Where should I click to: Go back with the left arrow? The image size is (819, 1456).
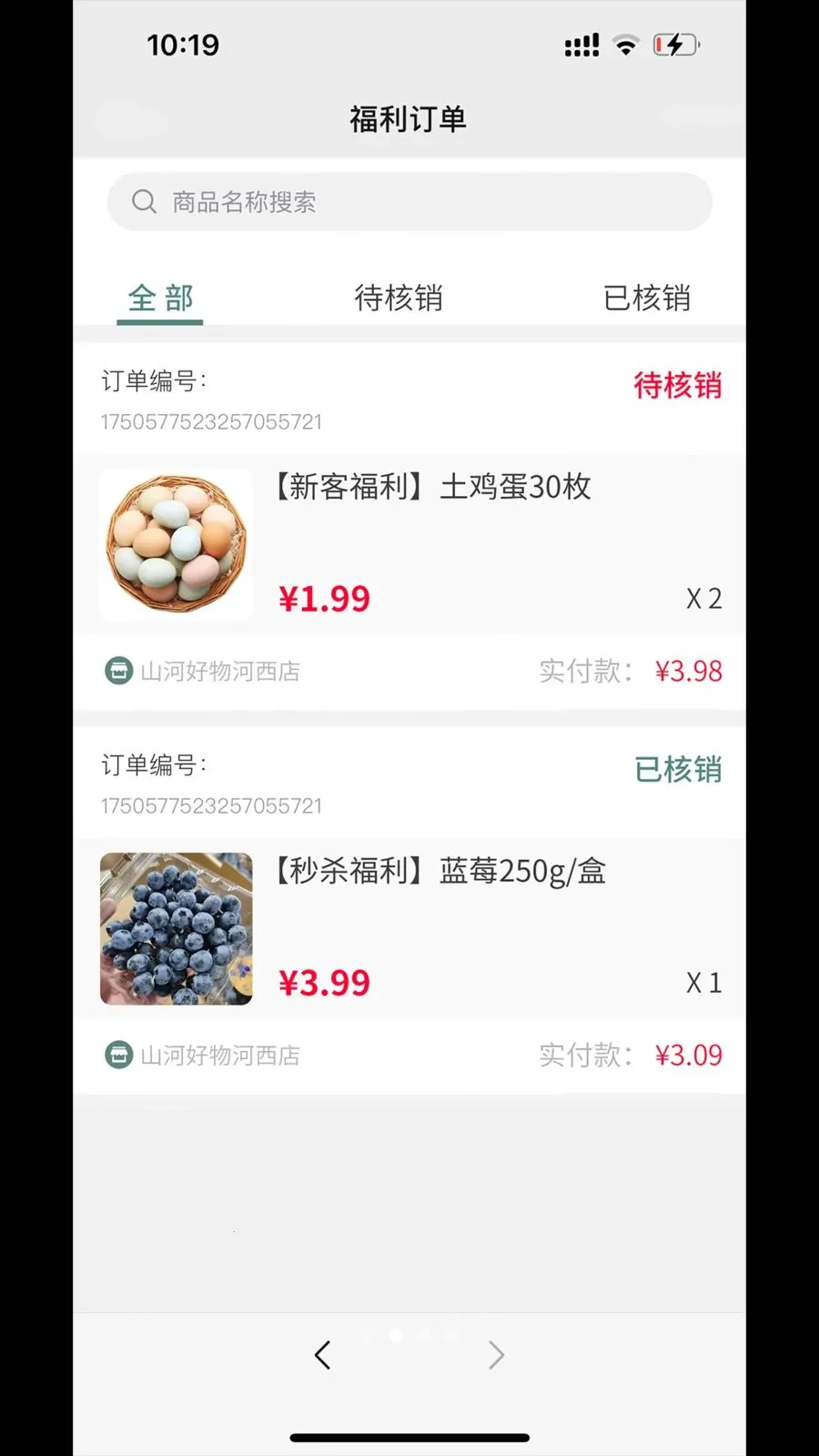(x=322, y=1355)
